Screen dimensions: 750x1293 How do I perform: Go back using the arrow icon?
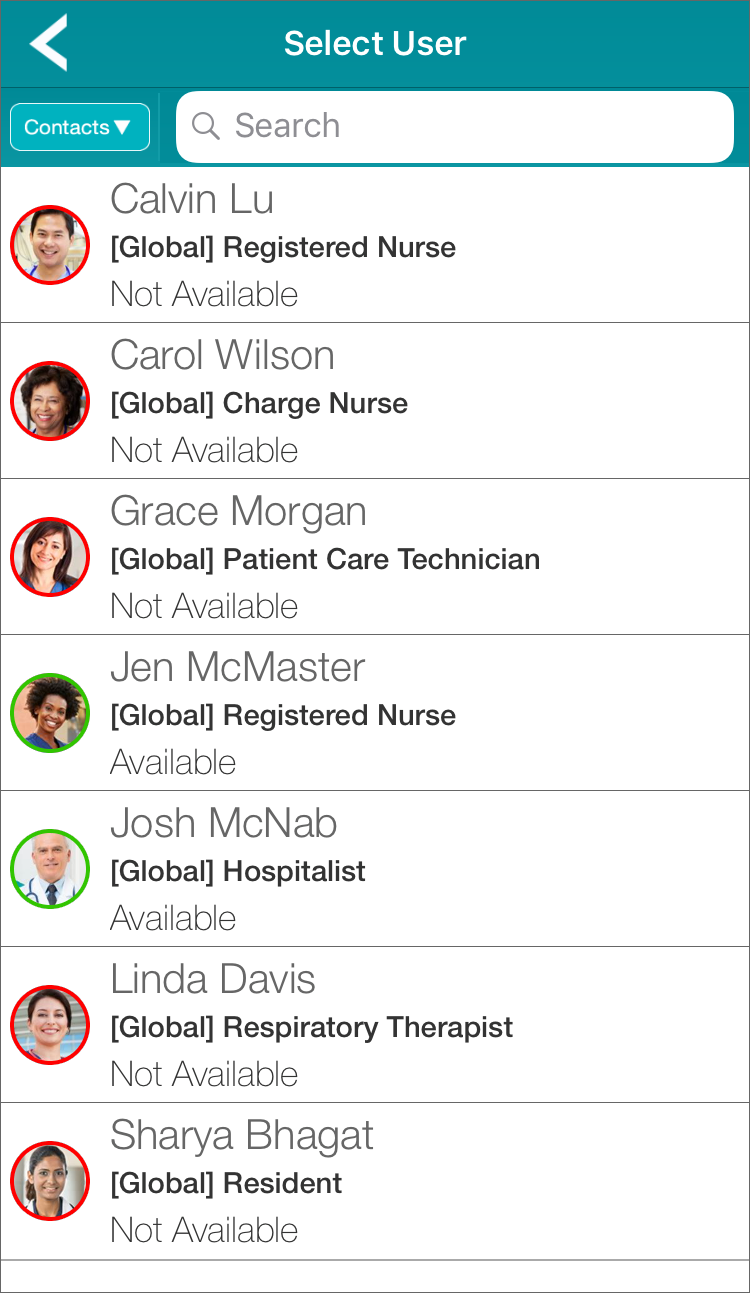click(48, 43)
